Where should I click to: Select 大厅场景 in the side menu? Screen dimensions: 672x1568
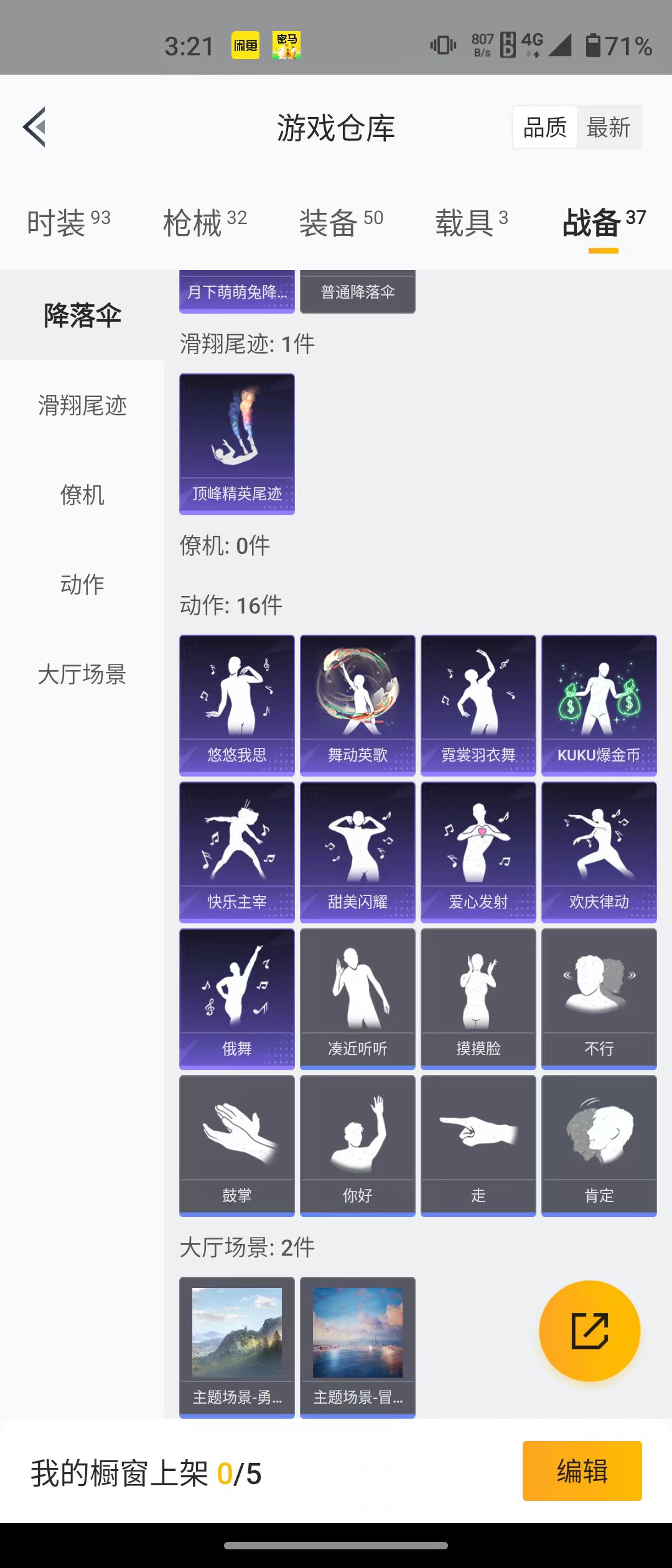[x=82, y=674]
